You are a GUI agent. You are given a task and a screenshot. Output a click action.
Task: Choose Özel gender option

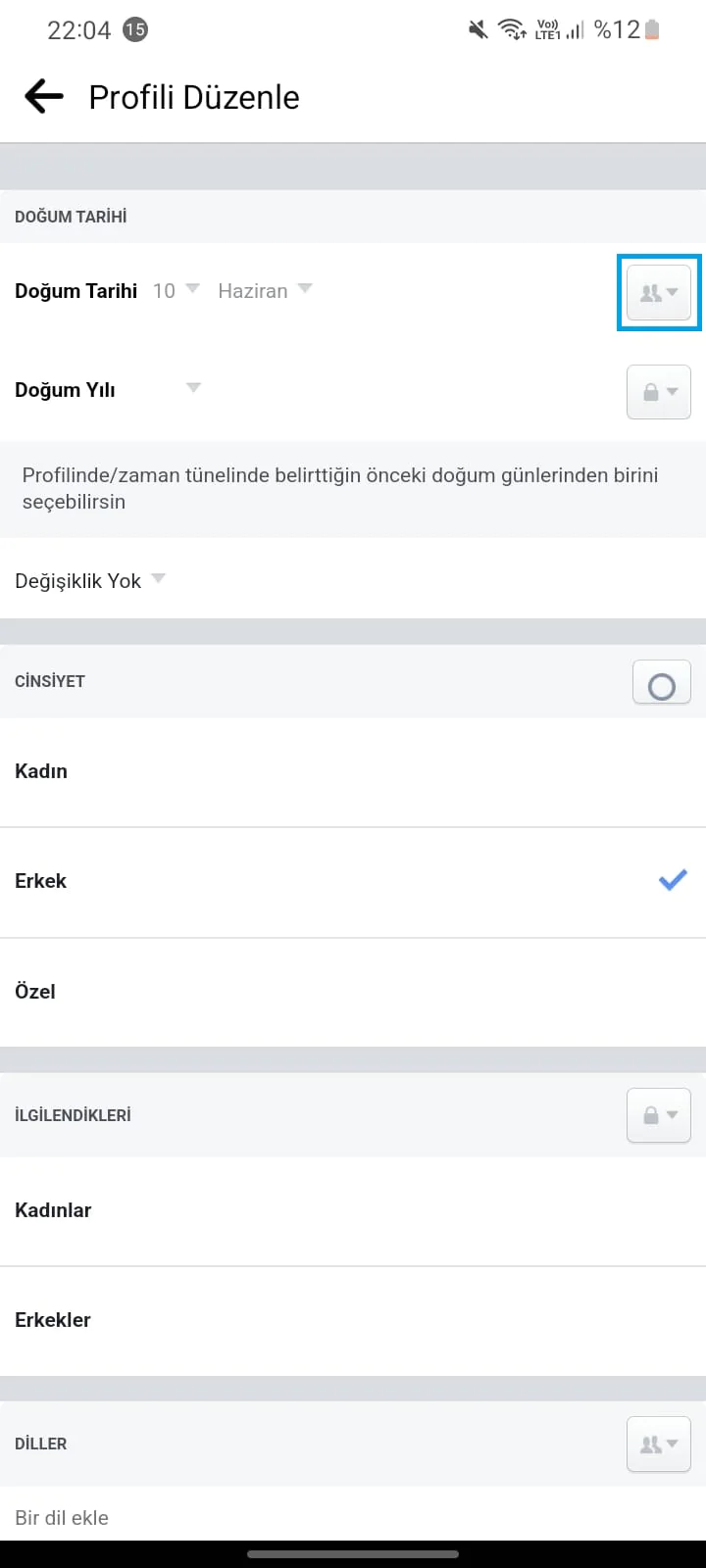pyautogui.click(x=353, y=991)
